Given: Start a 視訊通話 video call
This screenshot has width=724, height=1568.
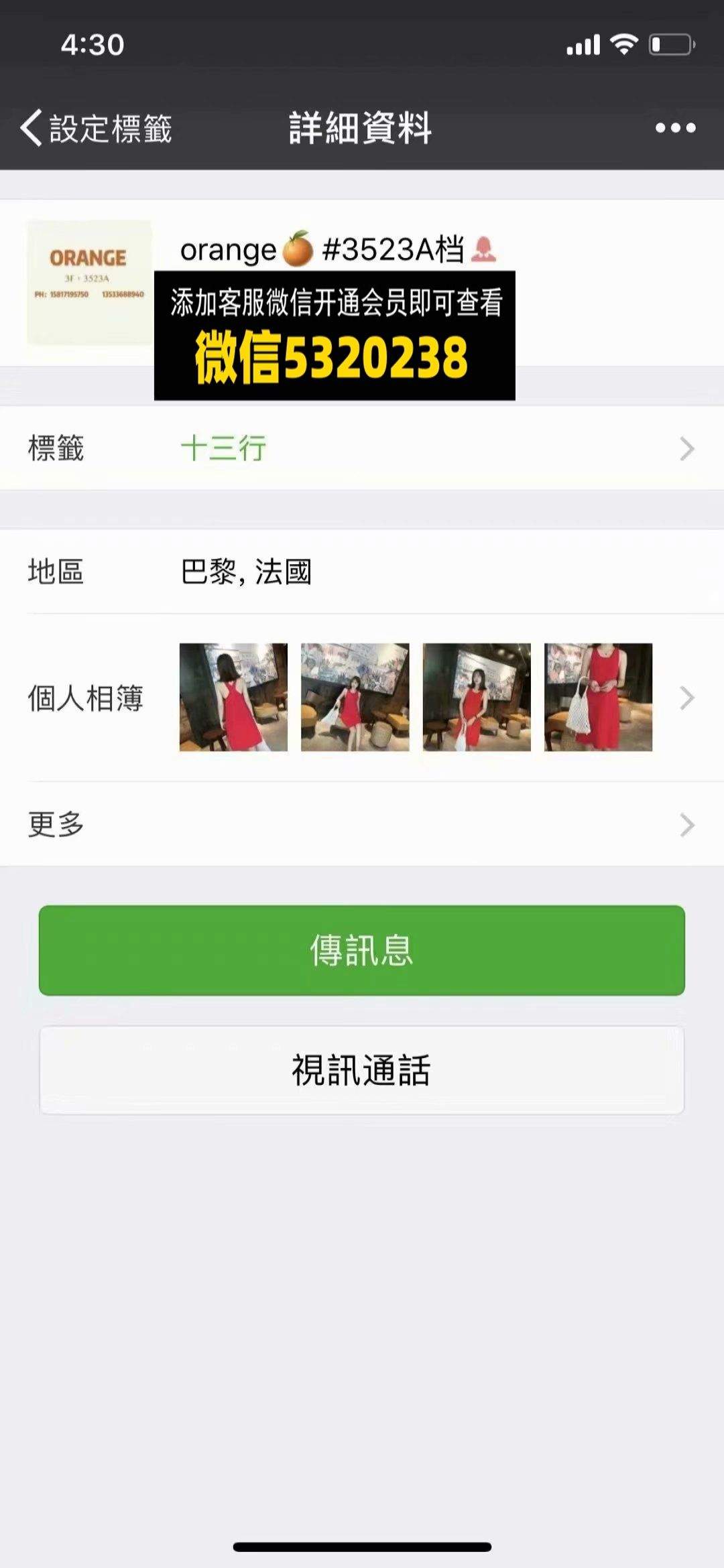Looking at the screenshot, I should click(362, 1070).
